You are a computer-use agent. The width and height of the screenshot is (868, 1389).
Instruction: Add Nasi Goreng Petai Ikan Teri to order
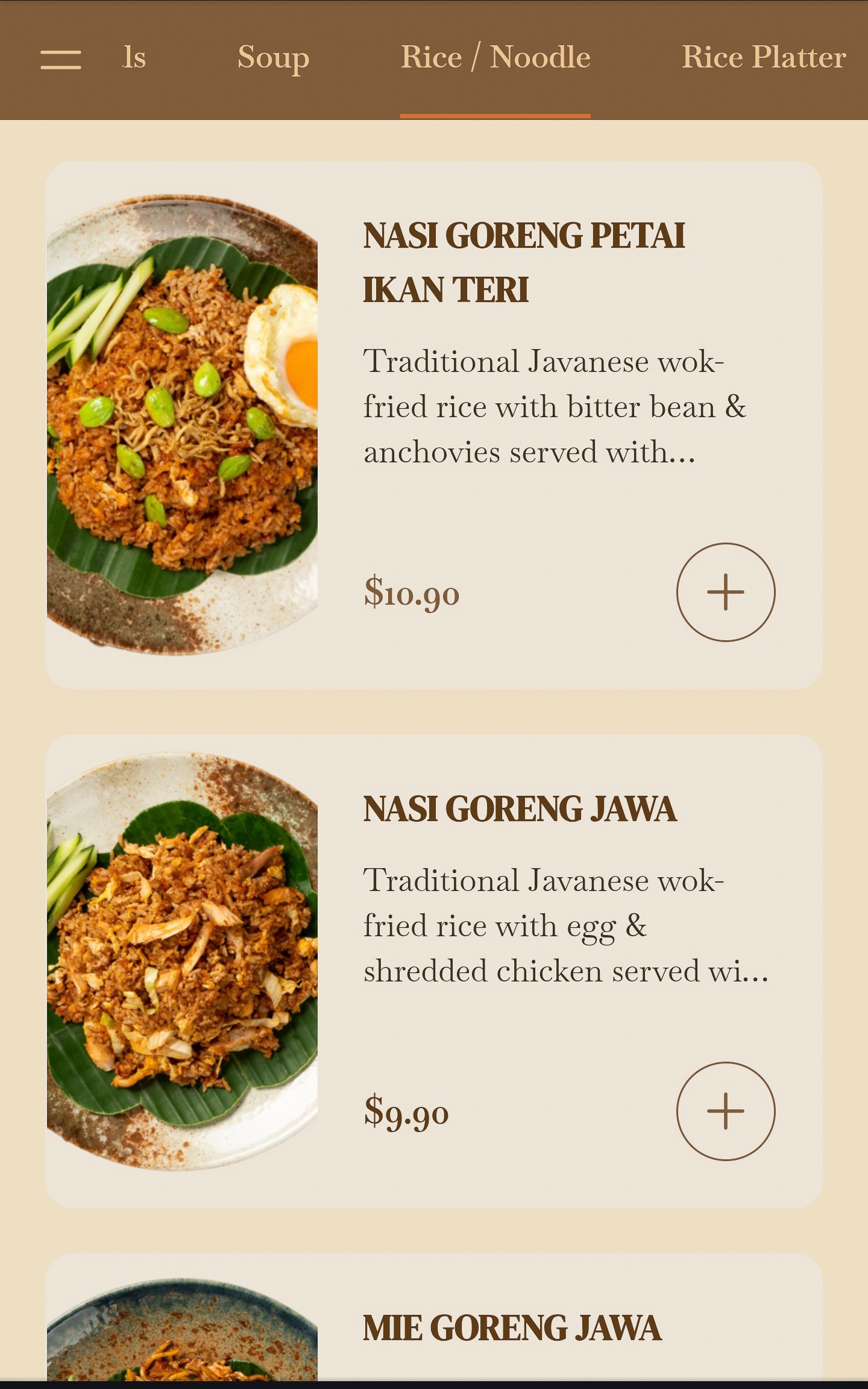pyautogui.click(x=725, y=592)
